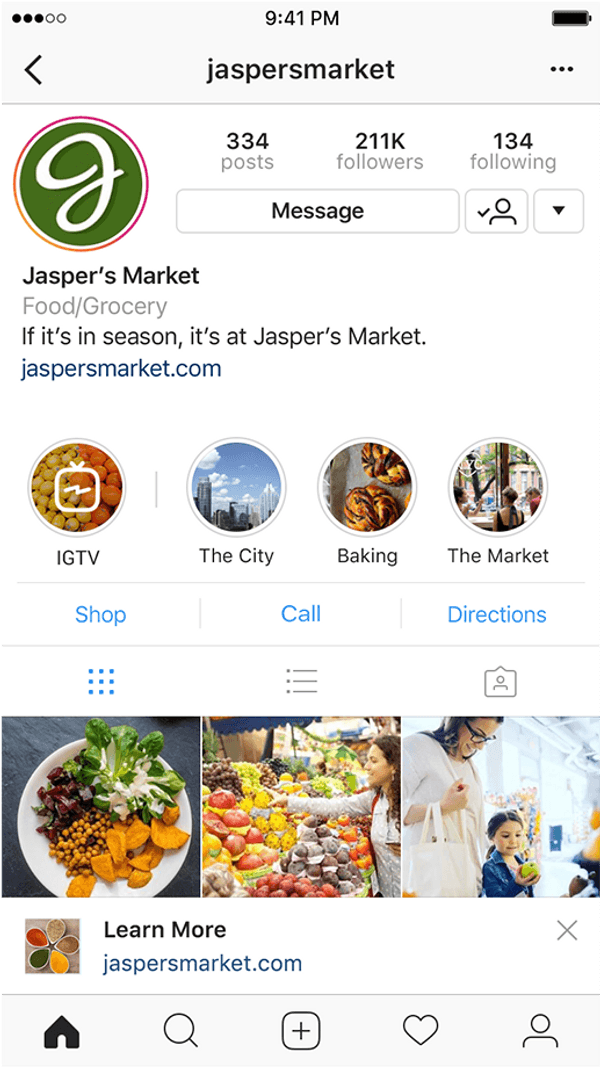Viewport: 600px width, 1067px height.
Task: Open The Market story highlight
Action: pos(498,488)
